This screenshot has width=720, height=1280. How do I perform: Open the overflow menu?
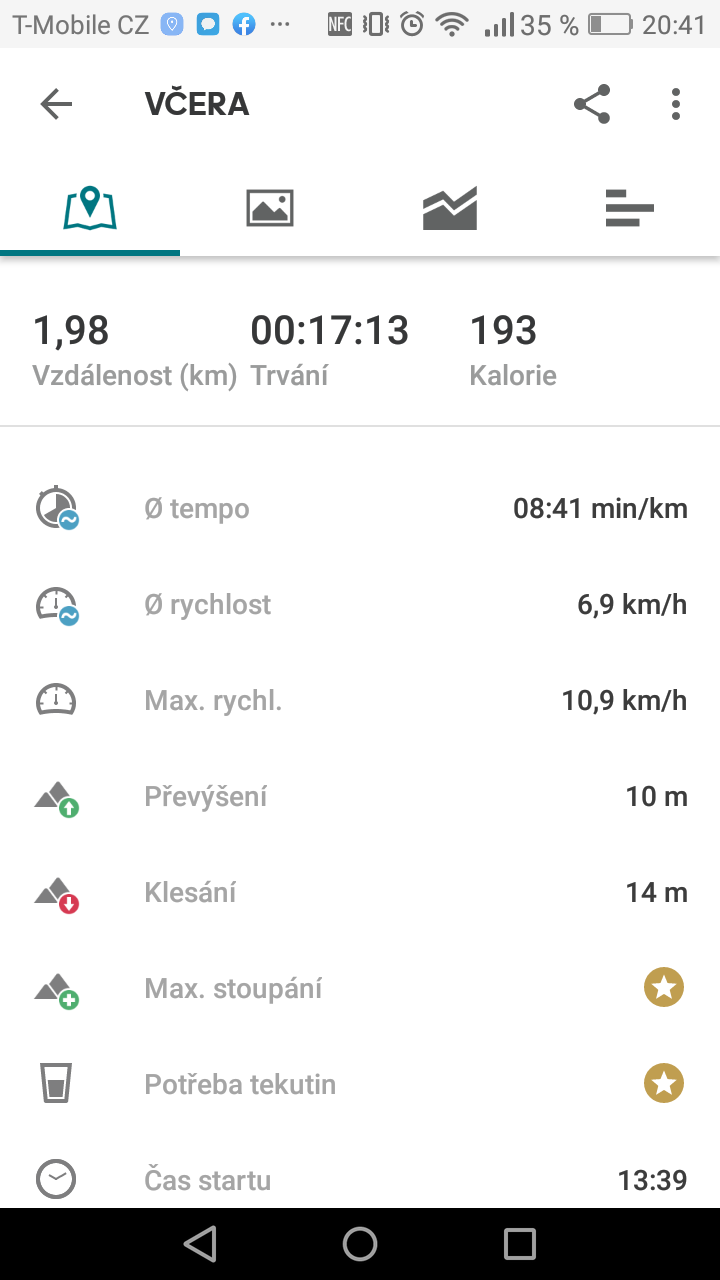click(676, 104)
